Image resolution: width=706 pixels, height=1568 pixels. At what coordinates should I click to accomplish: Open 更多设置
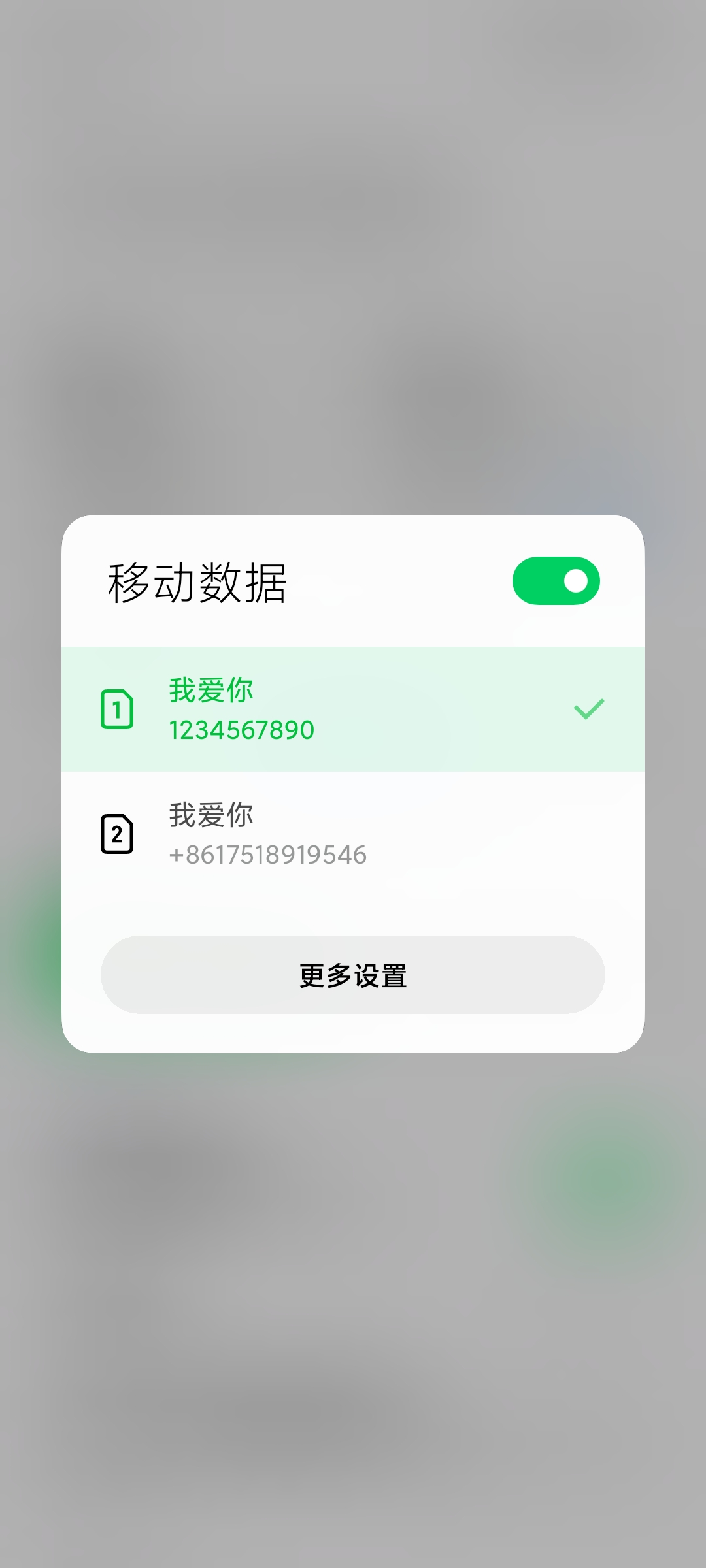pos(353,975)
